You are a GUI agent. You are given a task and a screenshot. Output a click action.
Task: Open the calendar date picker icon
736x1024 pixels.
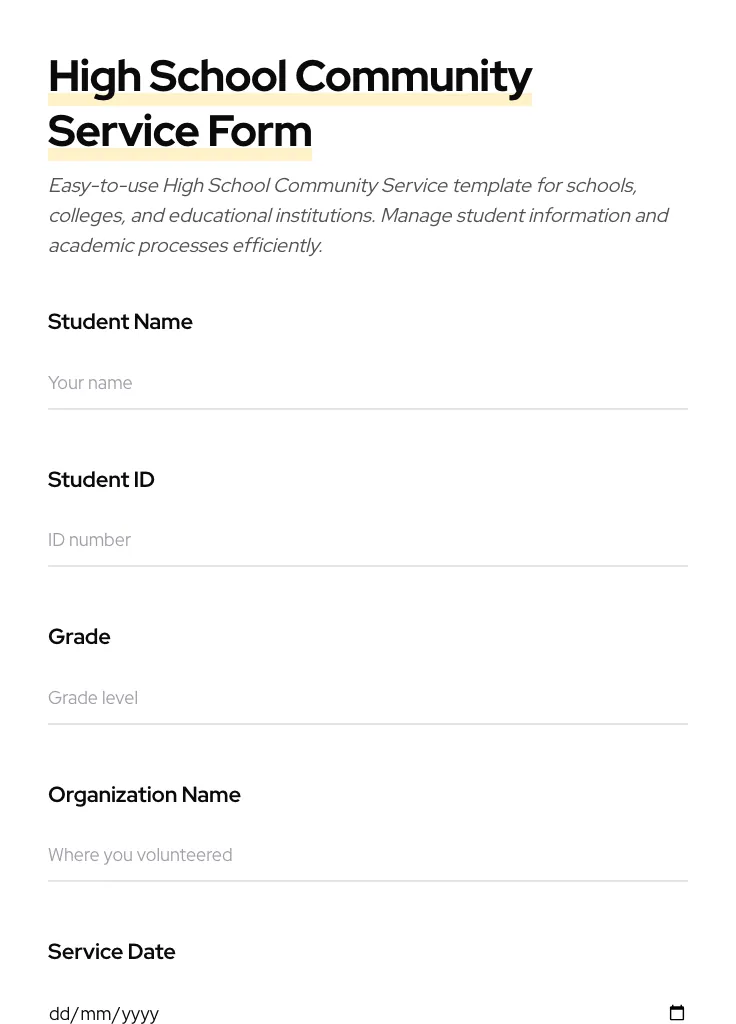click(677, 1012)
